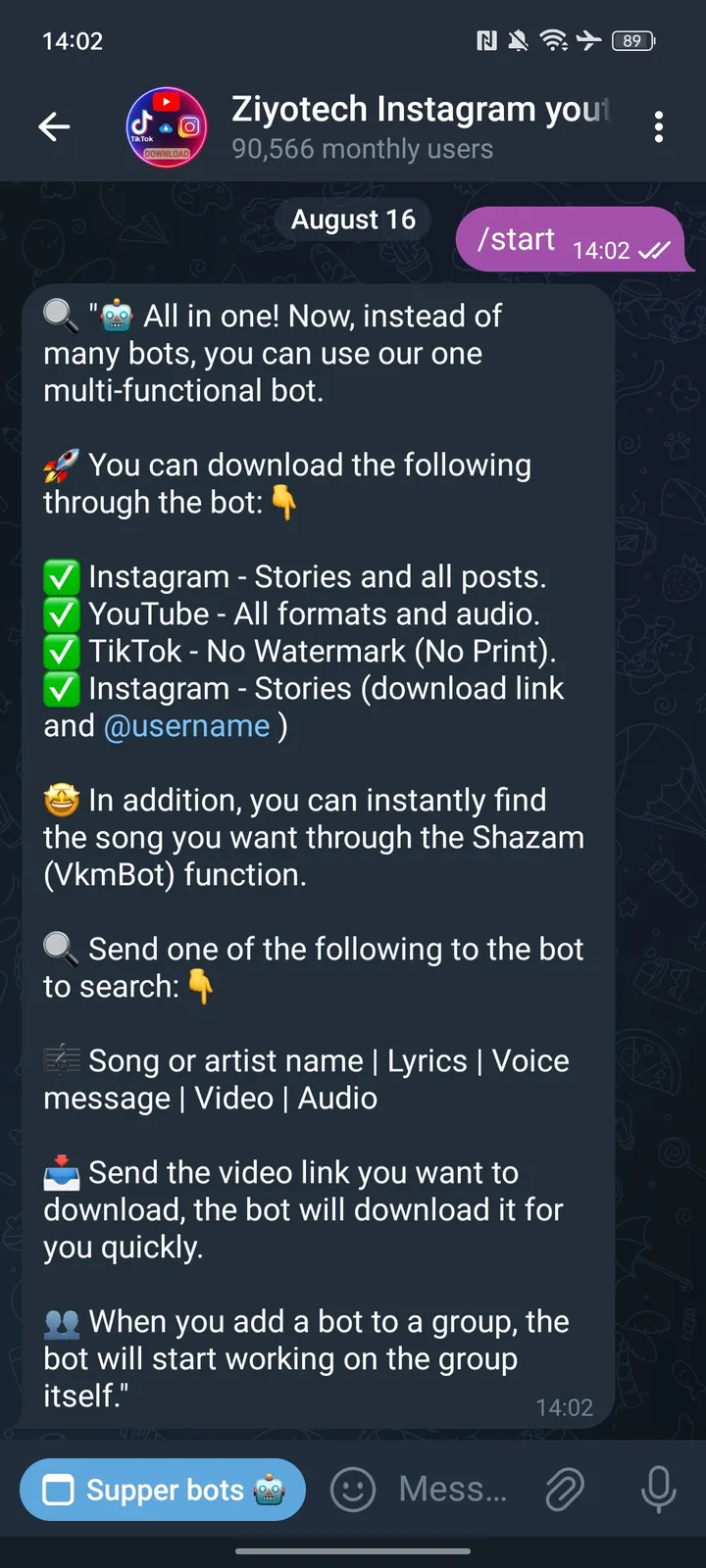
Task: Tap the back arrow to leave the chat
Action: click(54, 126)
